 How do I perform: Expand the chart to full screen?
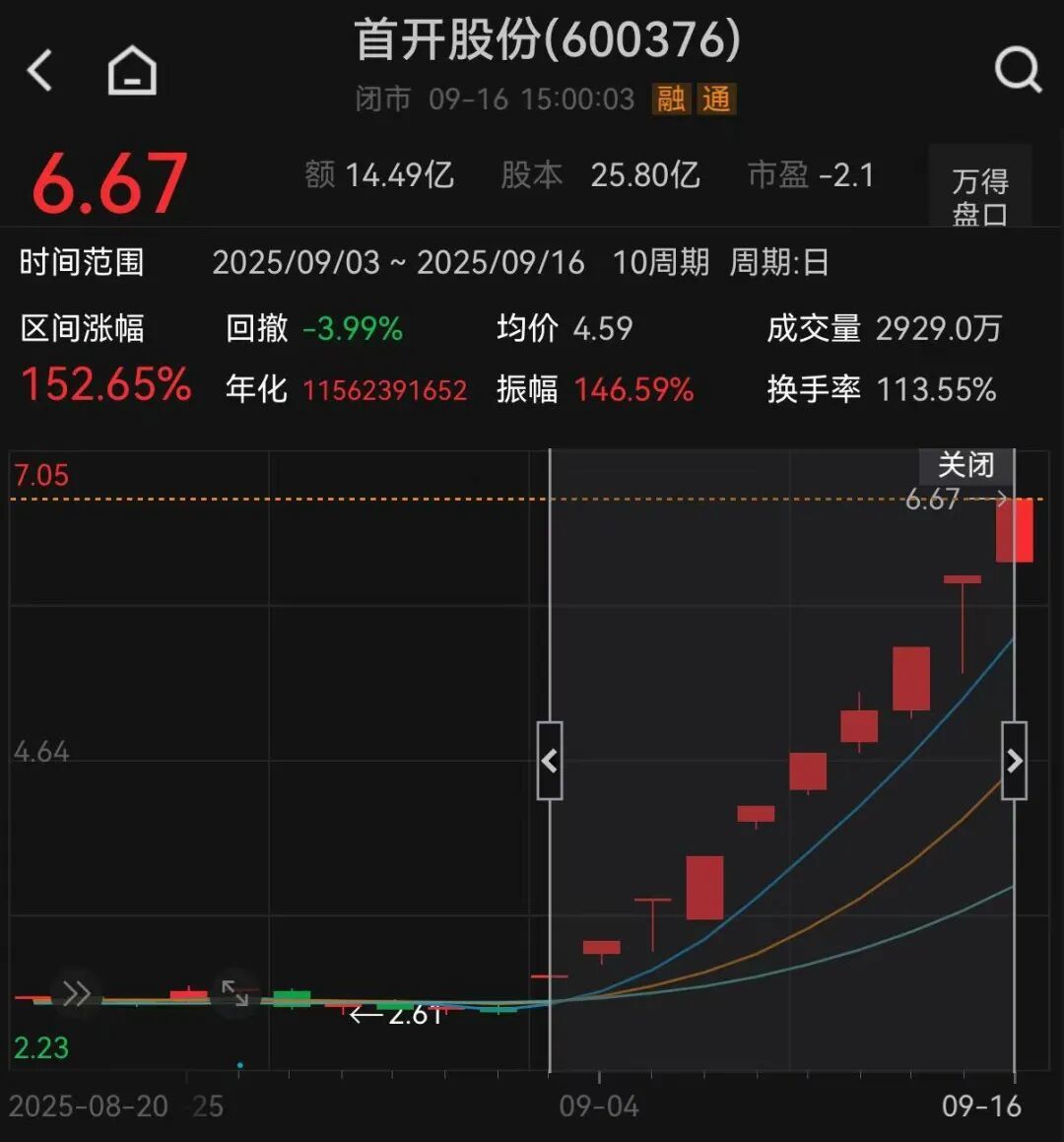point(234,993)
